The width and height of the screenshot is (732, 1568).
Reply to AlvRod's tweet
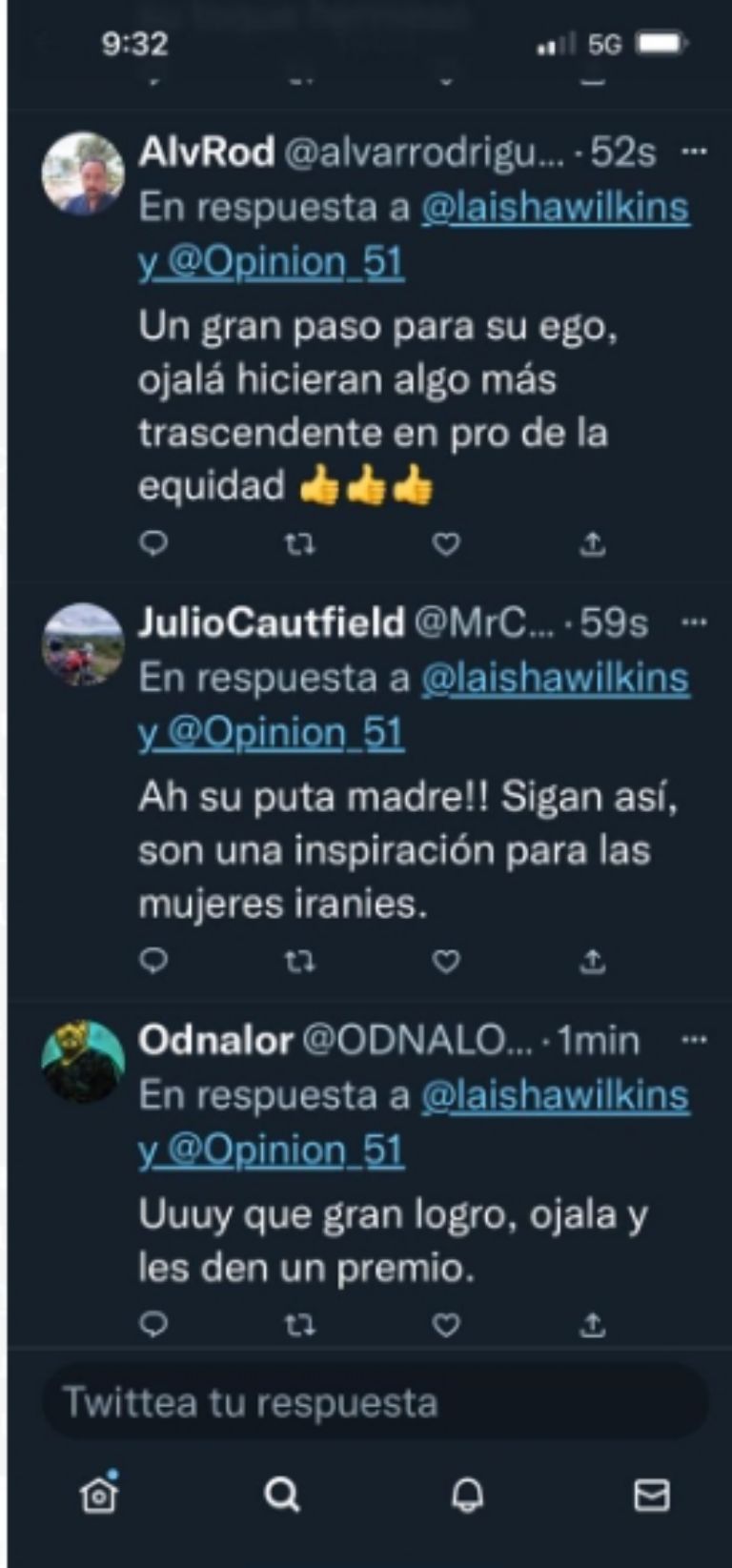[153, 543]
